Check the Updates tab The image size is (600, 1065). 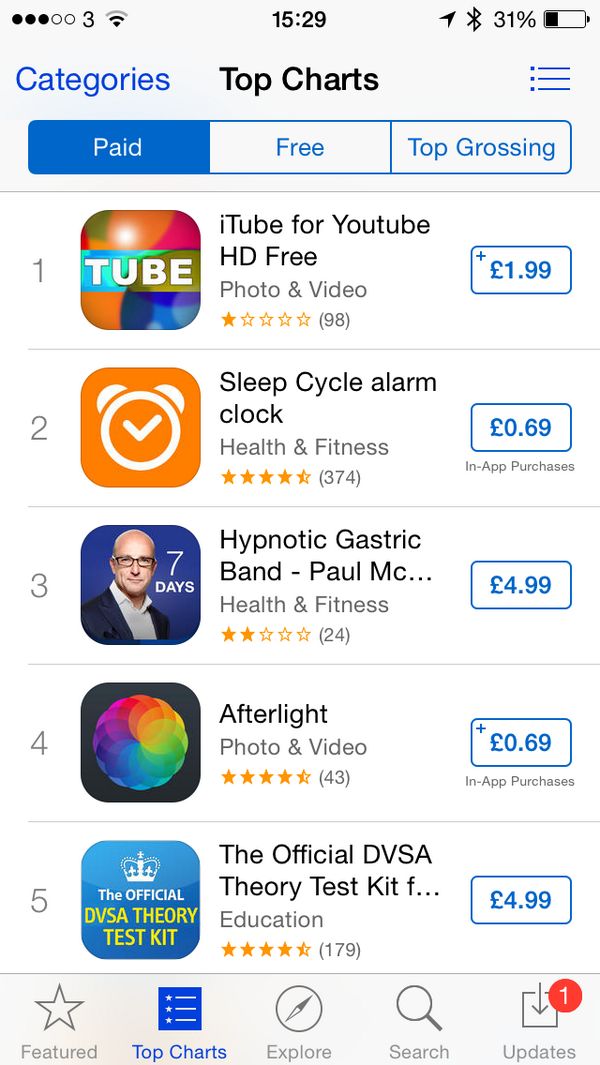[539, 1022]
